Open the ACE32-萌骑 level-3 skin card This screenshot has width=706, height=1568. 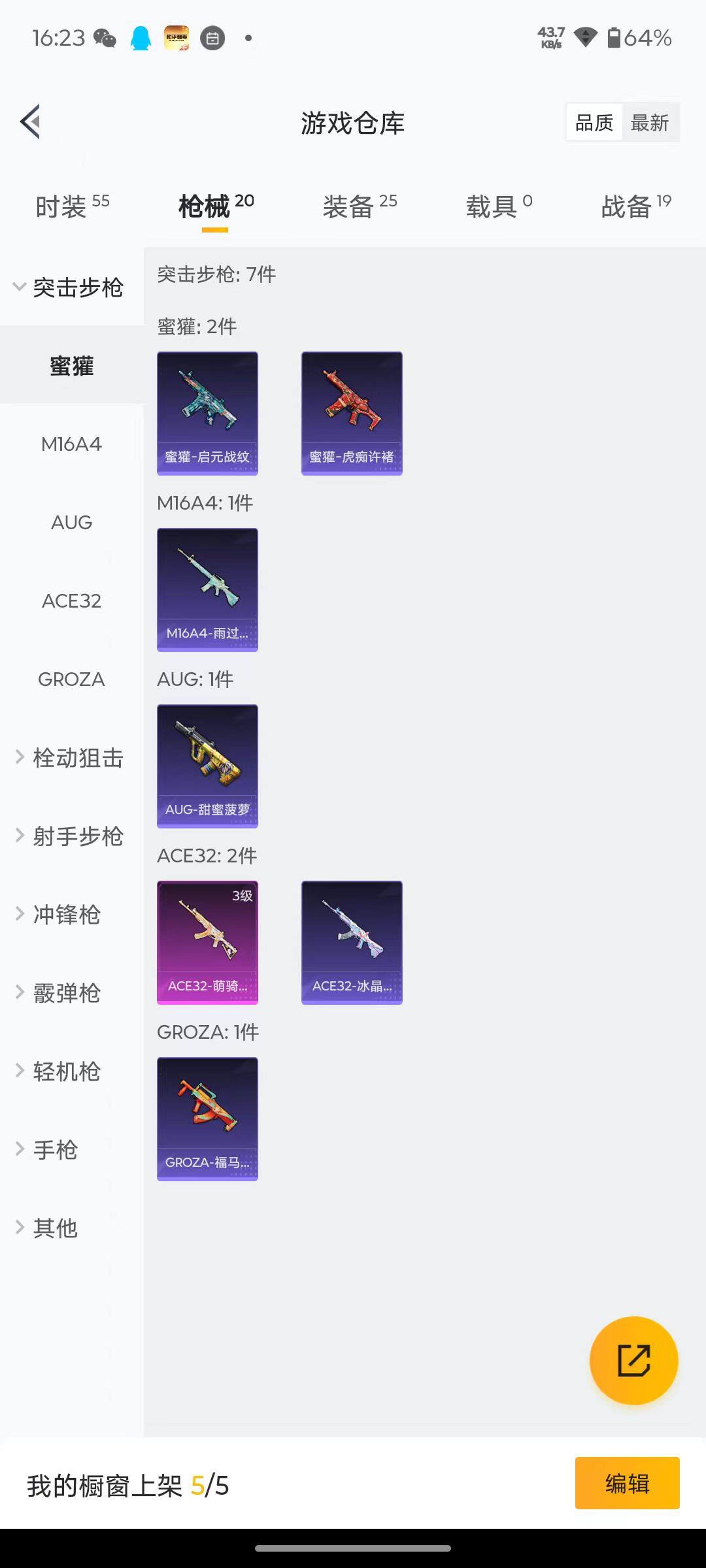[207, 941]
